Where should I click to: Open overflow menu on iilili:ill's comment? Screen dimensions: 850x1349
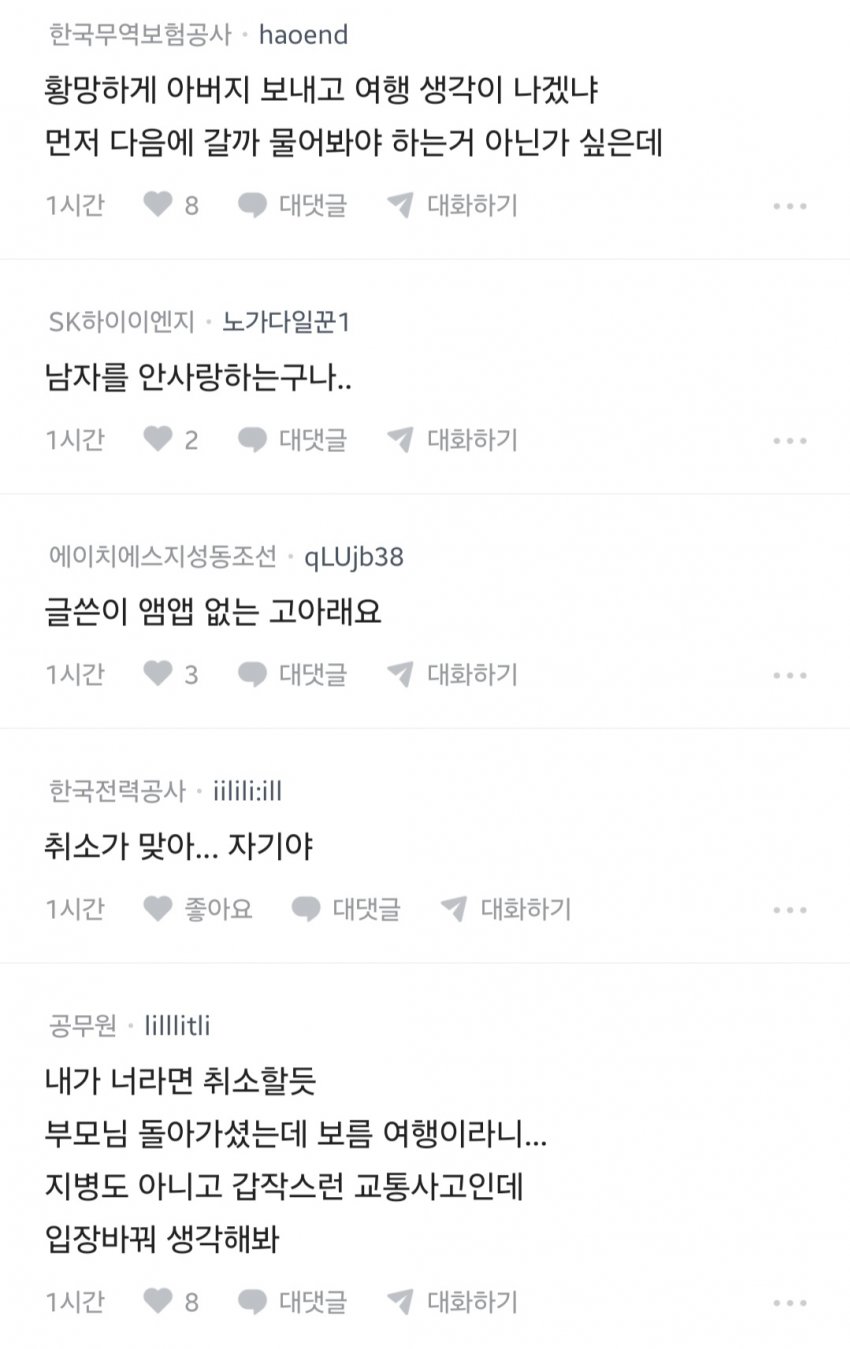pyautogui.click(x=789, y=910)
